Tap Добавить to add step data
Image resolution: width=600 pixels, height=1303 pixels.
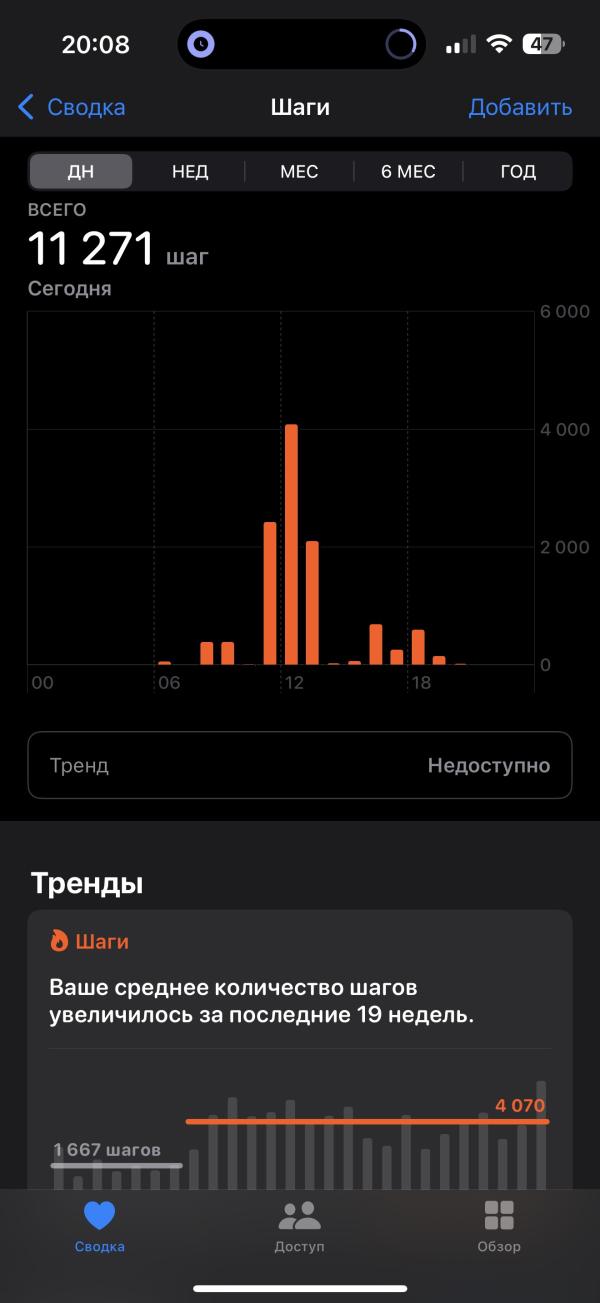[x=520, y=107]
